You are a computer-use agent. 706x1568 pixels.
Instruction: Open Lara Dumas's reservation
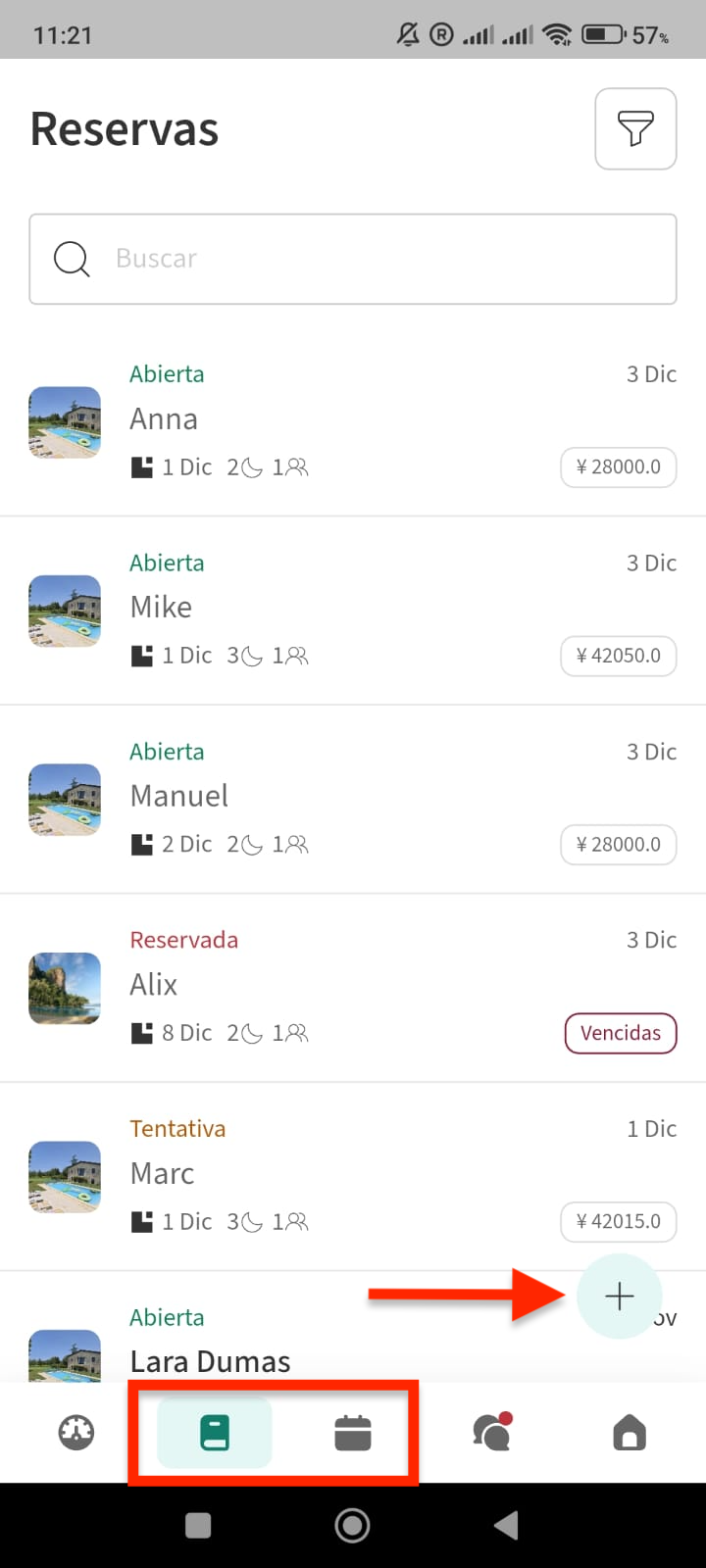(294, 1347)
